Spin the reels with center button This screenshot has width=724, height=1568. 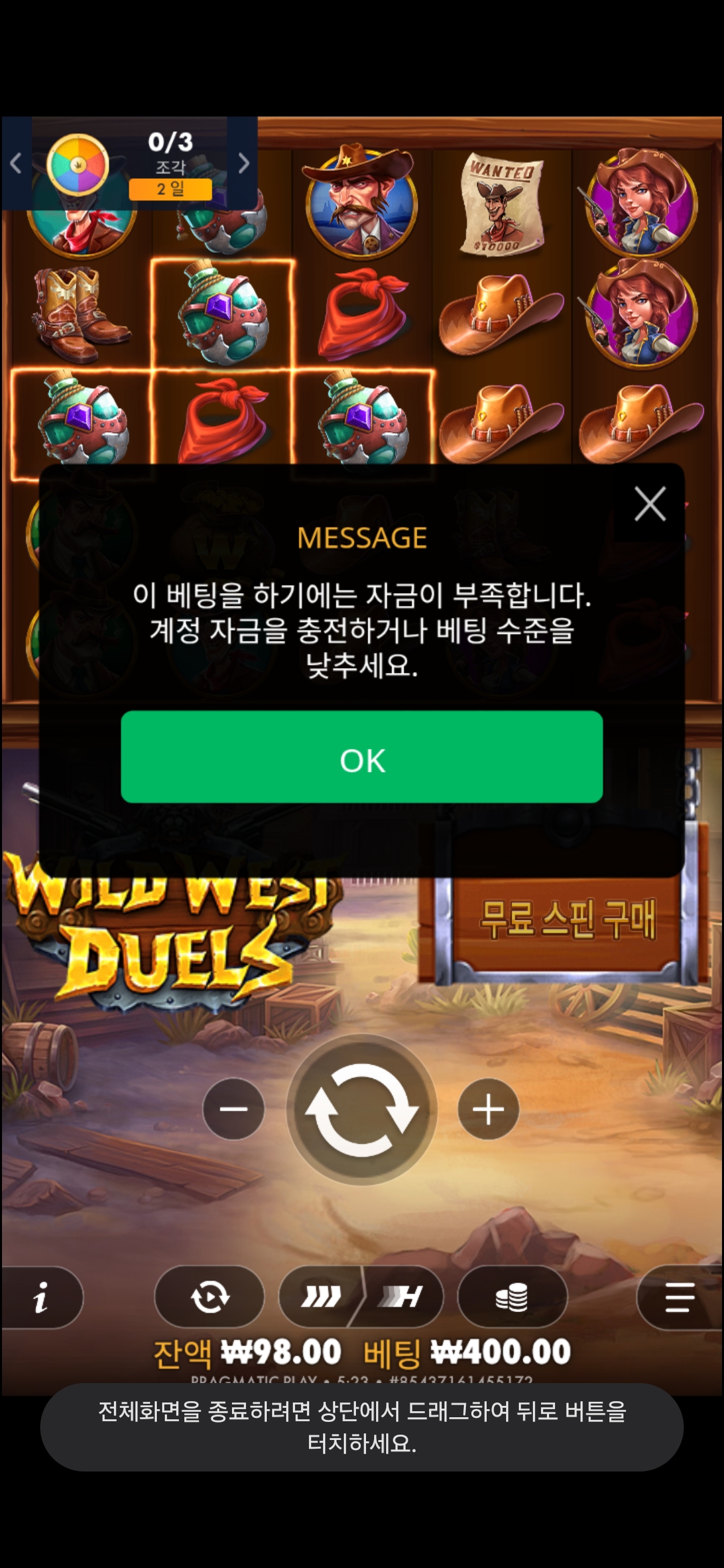click(x=361, y=1109)
